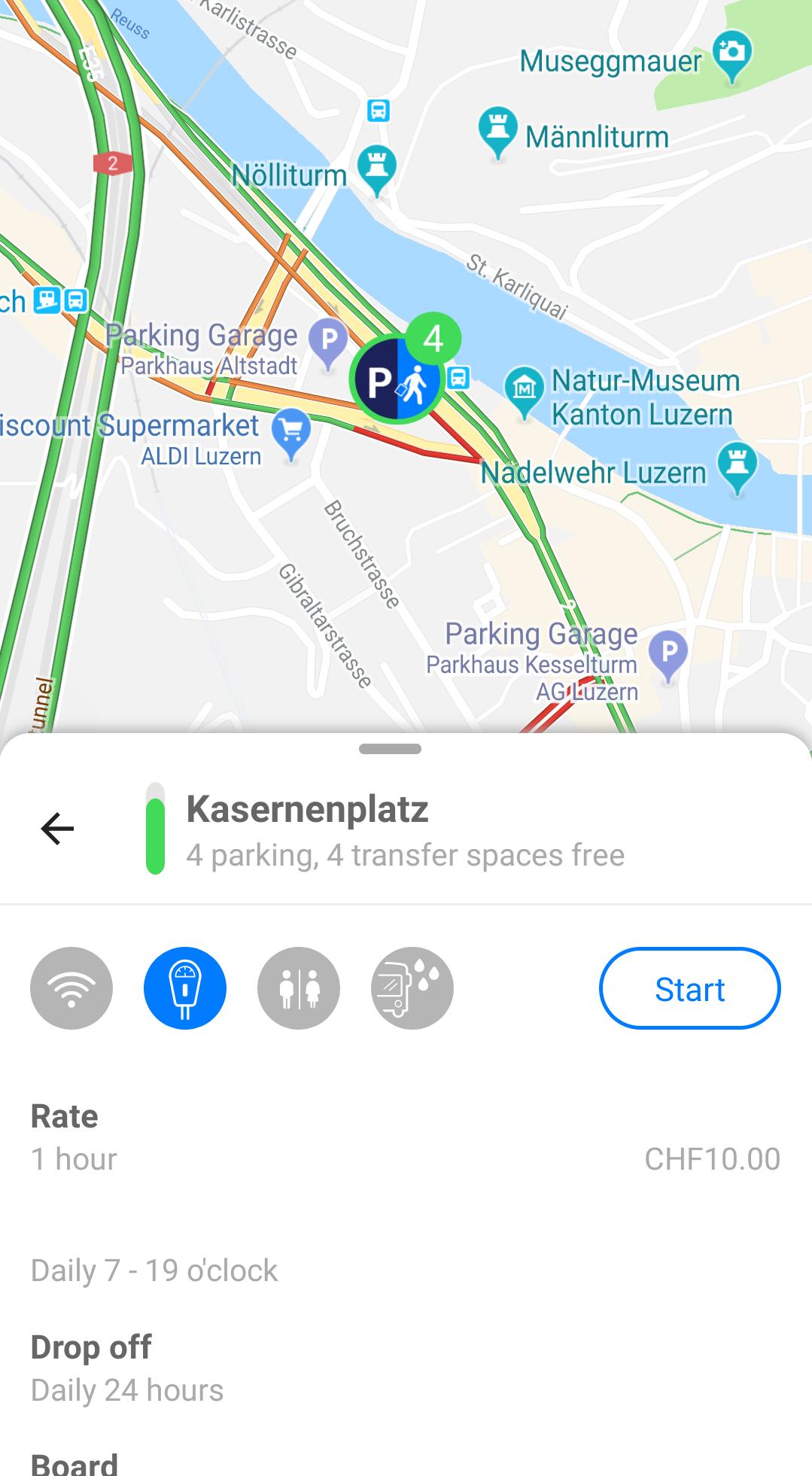Go back using the arrow beside Kasernenplatz
The image size is (812, 1476).
pyautogui.click(x=57, y=829)
